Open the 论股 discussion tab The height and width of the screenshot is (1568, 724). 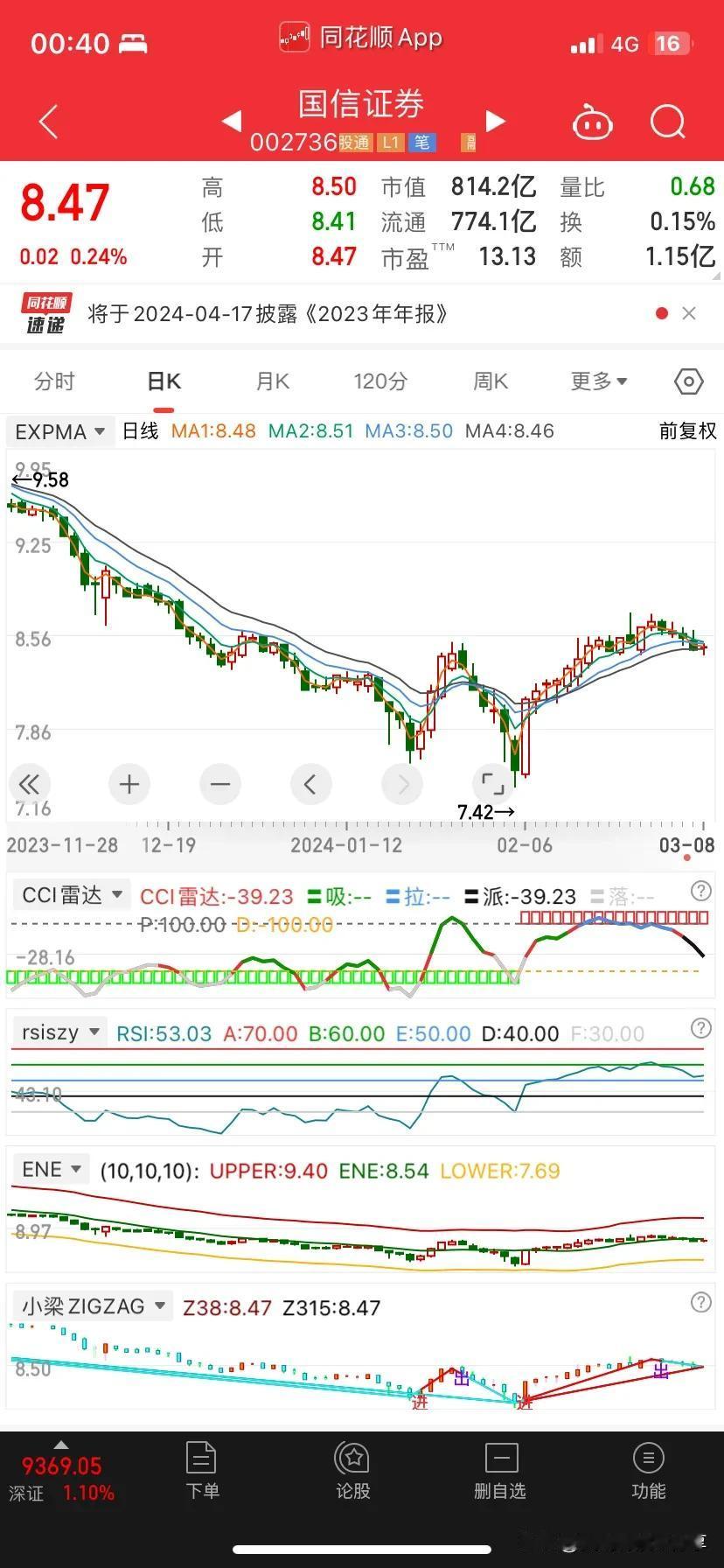click(x=353, y=1470)
